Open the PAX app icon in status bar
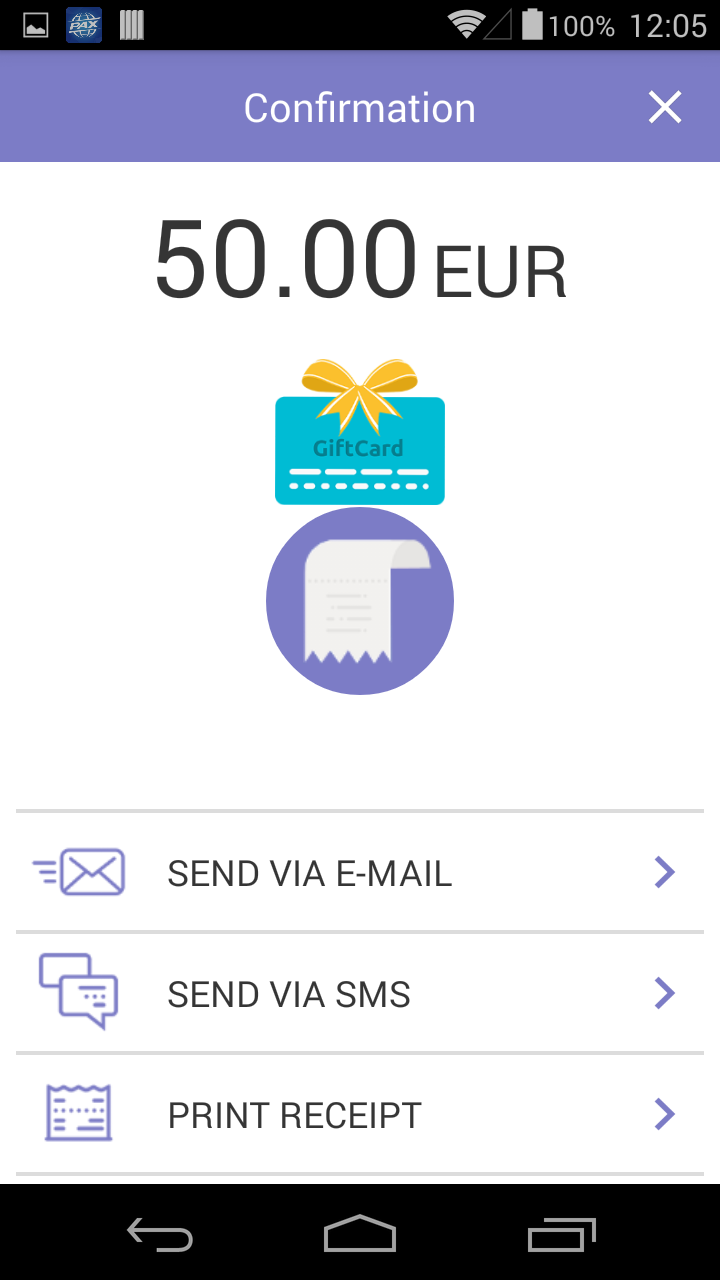The width and height of the screenshot is (720, 1280). tap(83, 25)
